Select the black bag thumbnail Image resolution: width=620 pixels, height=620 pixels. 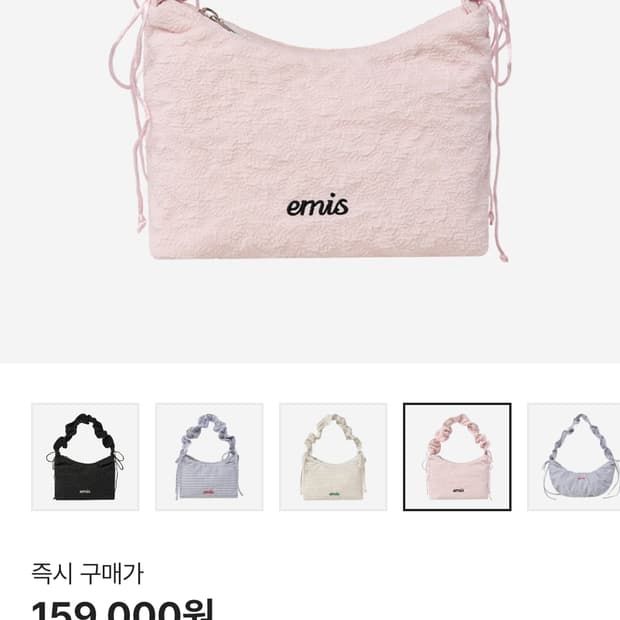[85, 457]
